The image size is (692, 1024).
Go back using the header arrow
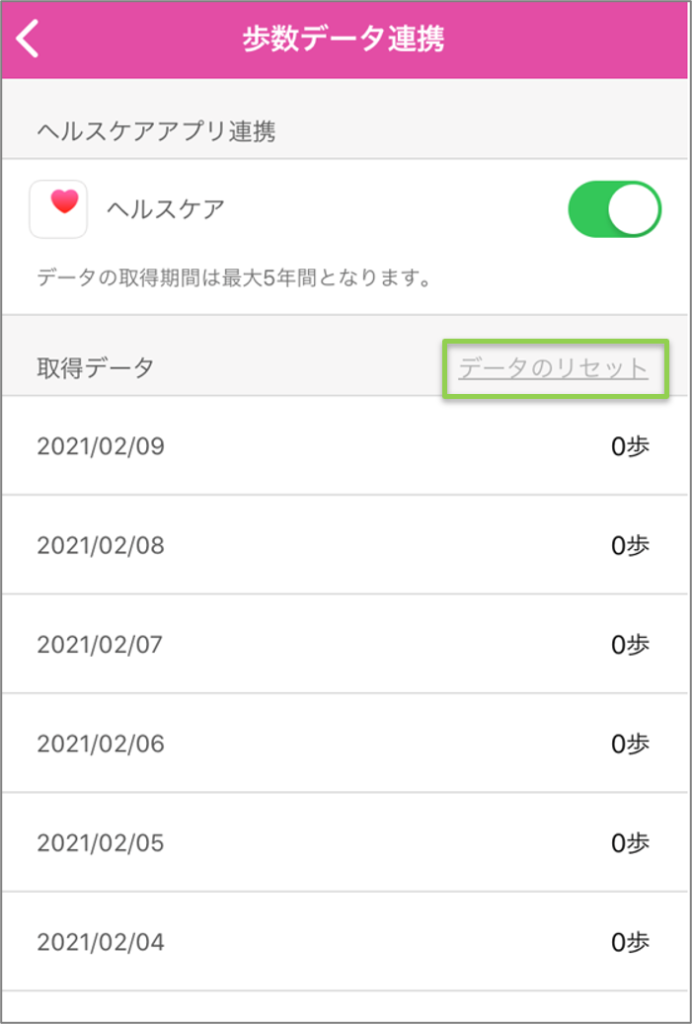(x=30, y=39)
